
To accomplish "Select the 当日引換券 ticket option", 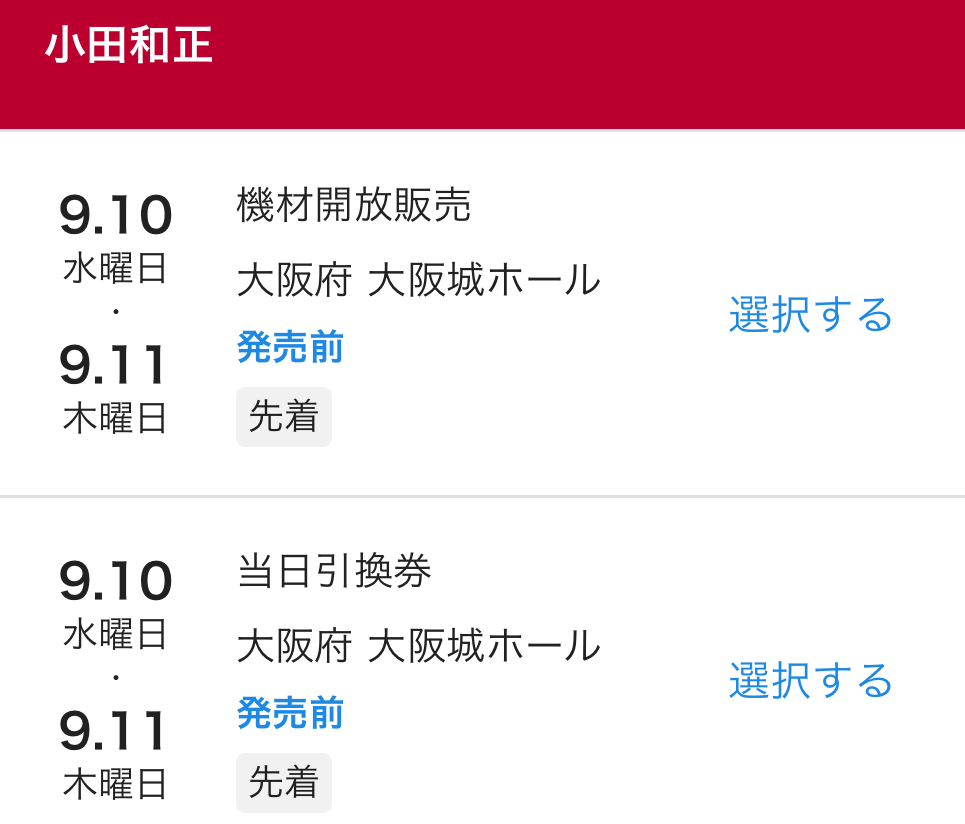I will tap(810, 681).
